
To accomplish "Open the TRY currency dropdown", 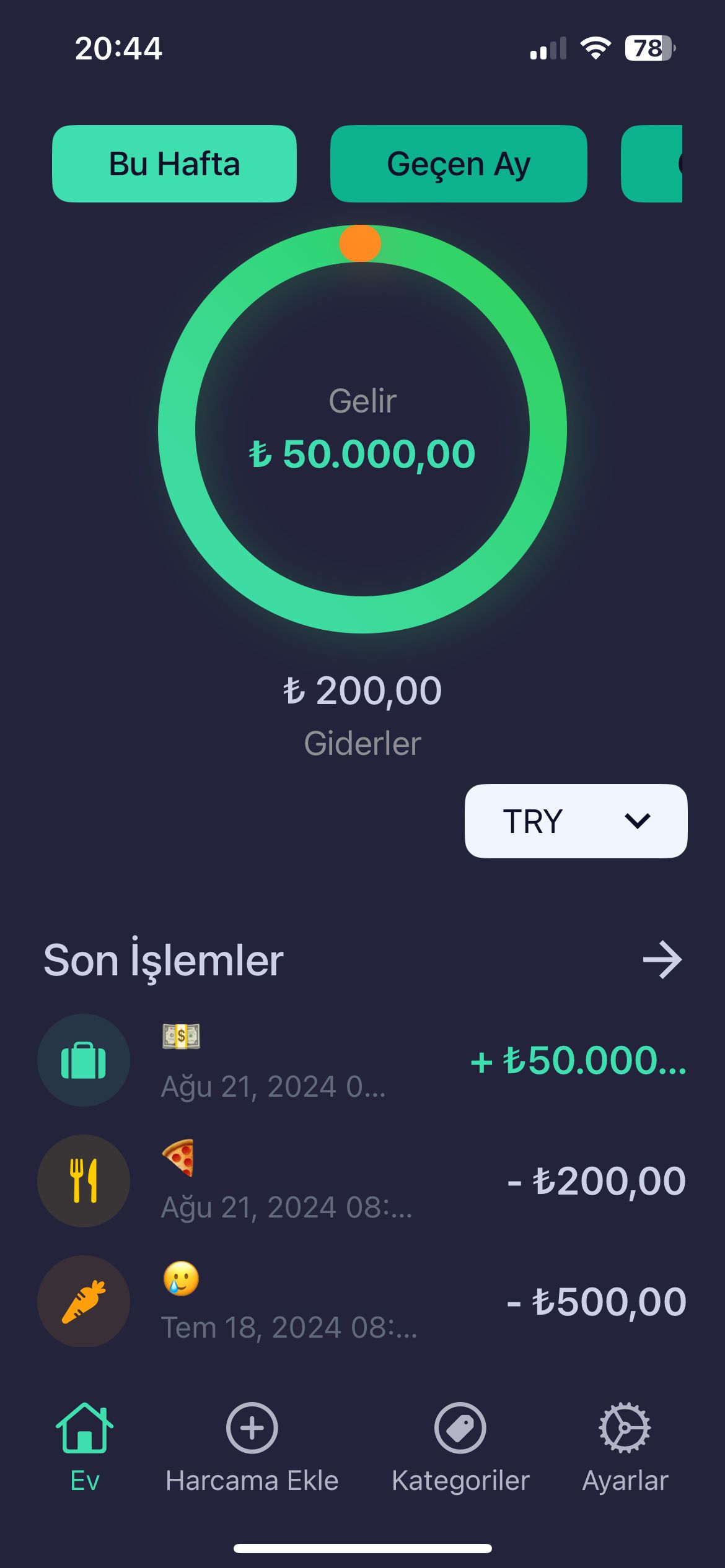I will (576, 821).
